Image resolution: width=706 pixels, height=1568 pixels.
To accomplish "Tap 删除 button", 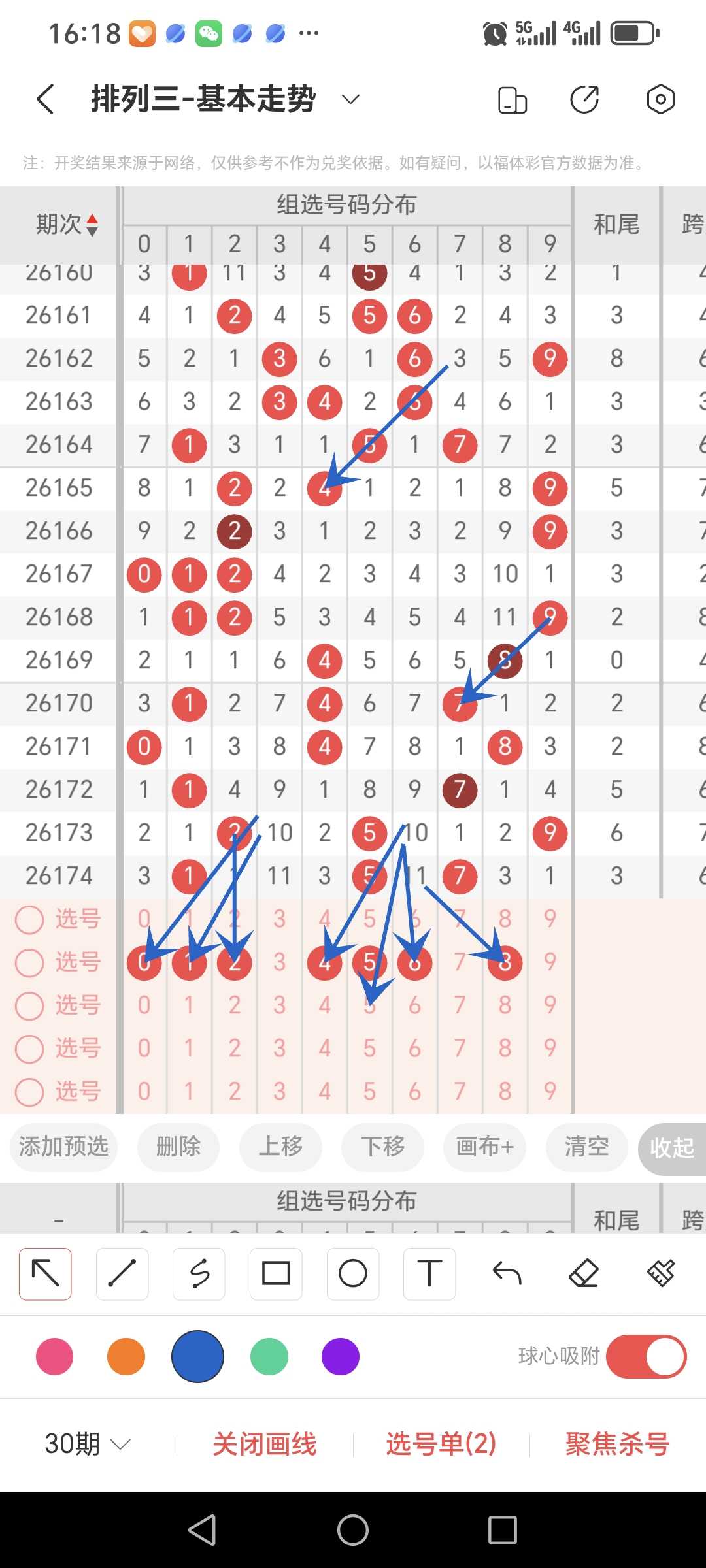I will coord(178,1147).
